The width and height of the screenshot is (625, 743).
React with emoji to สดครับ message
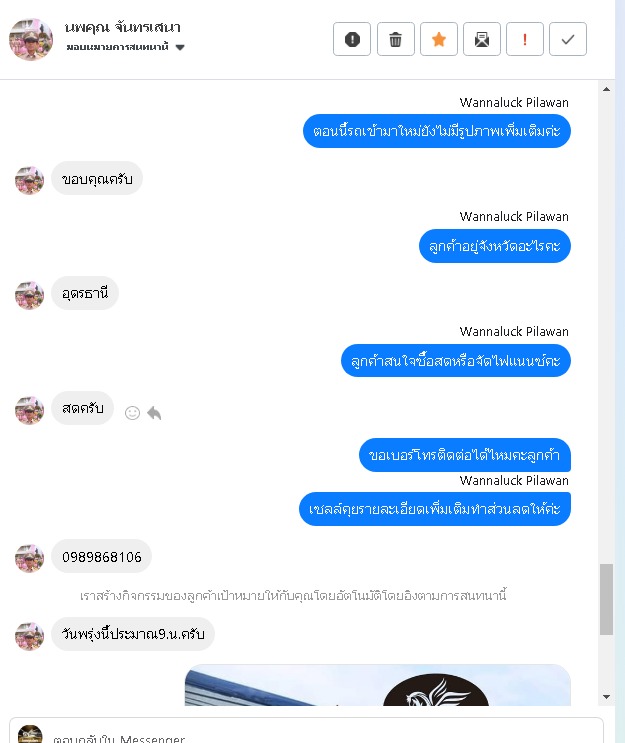click(132, 412)
